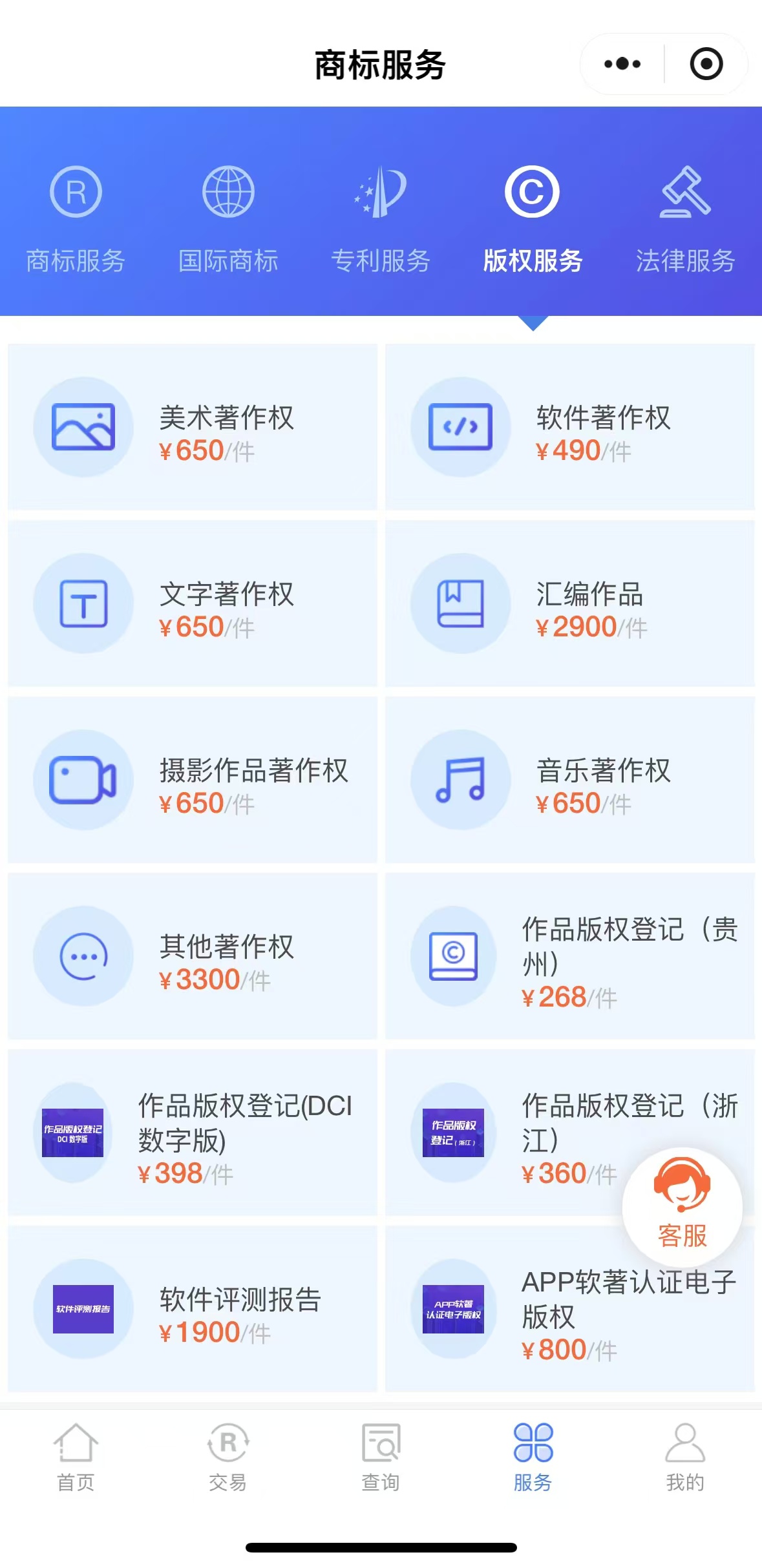View the 文字著作权 service
This screenshot has width=762, height=1568.
click(193, 603)
